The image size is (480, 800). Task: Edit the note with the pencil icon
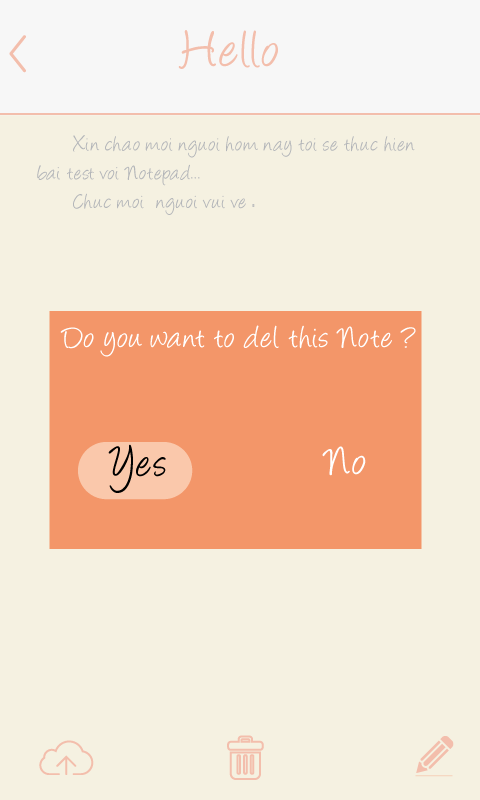435,756
